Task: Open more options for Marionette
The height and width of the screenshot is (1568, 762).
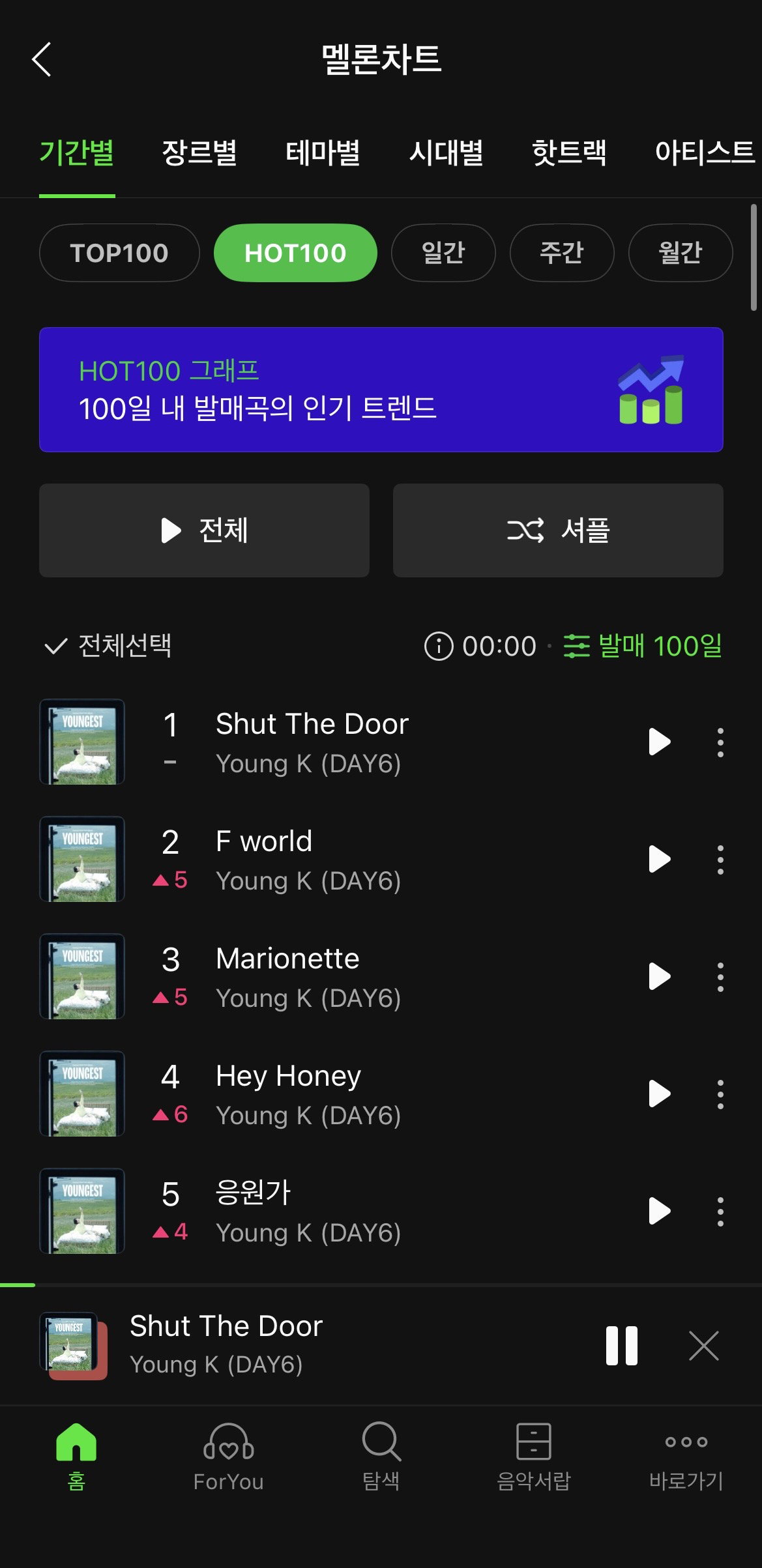Action: [x=720, y=976]
